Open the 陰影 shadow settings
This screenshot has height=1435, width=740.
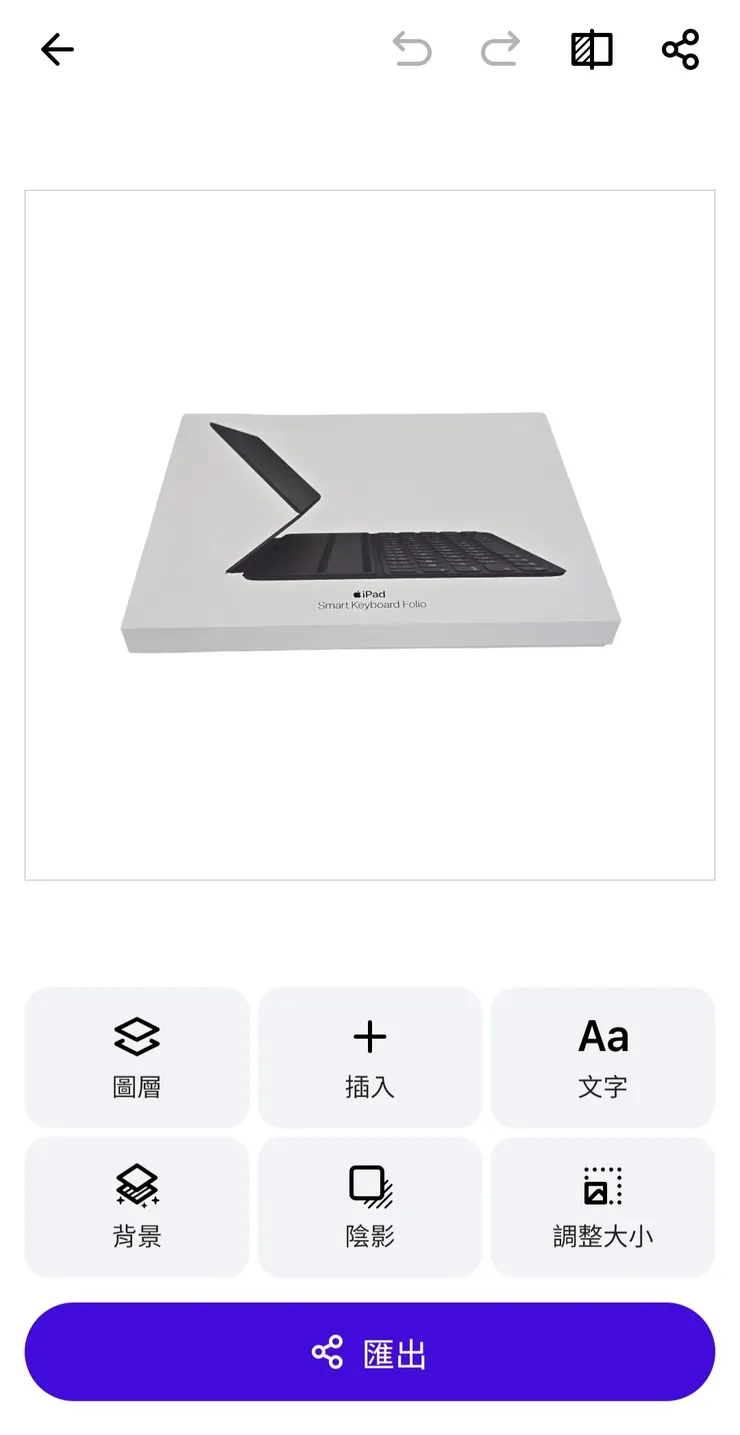click(x=370, y=1207)
